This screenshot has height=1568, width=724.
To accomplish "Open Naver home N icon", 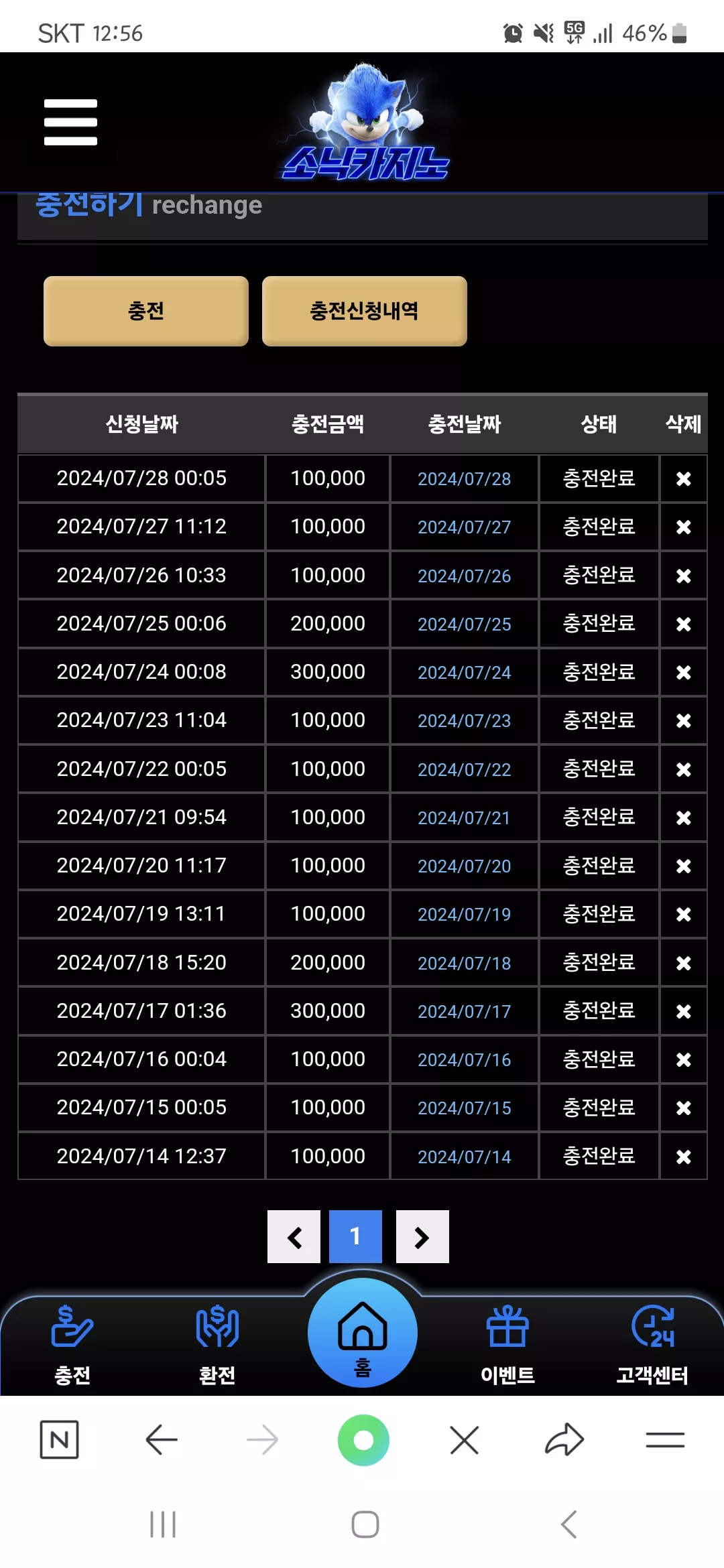I will click(60, 1439).
